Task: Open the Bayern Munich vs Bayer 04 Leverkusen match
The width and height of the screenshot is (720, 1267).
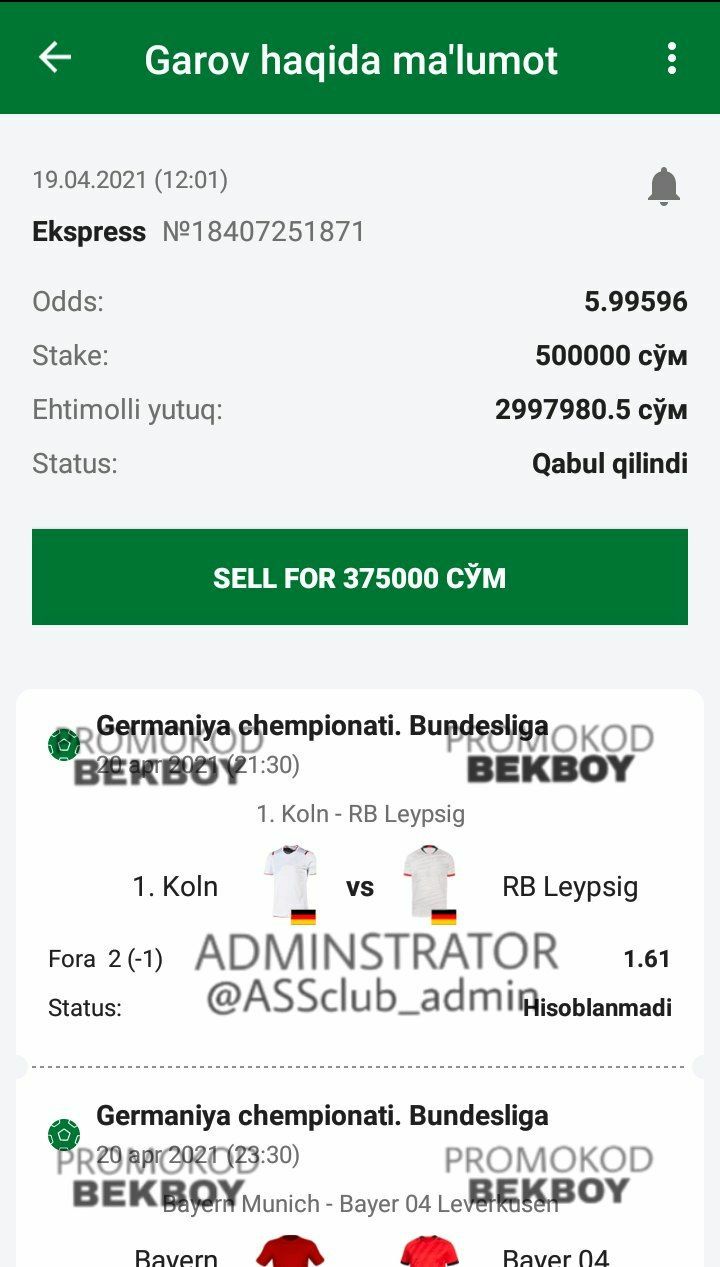Action: 360,1203
